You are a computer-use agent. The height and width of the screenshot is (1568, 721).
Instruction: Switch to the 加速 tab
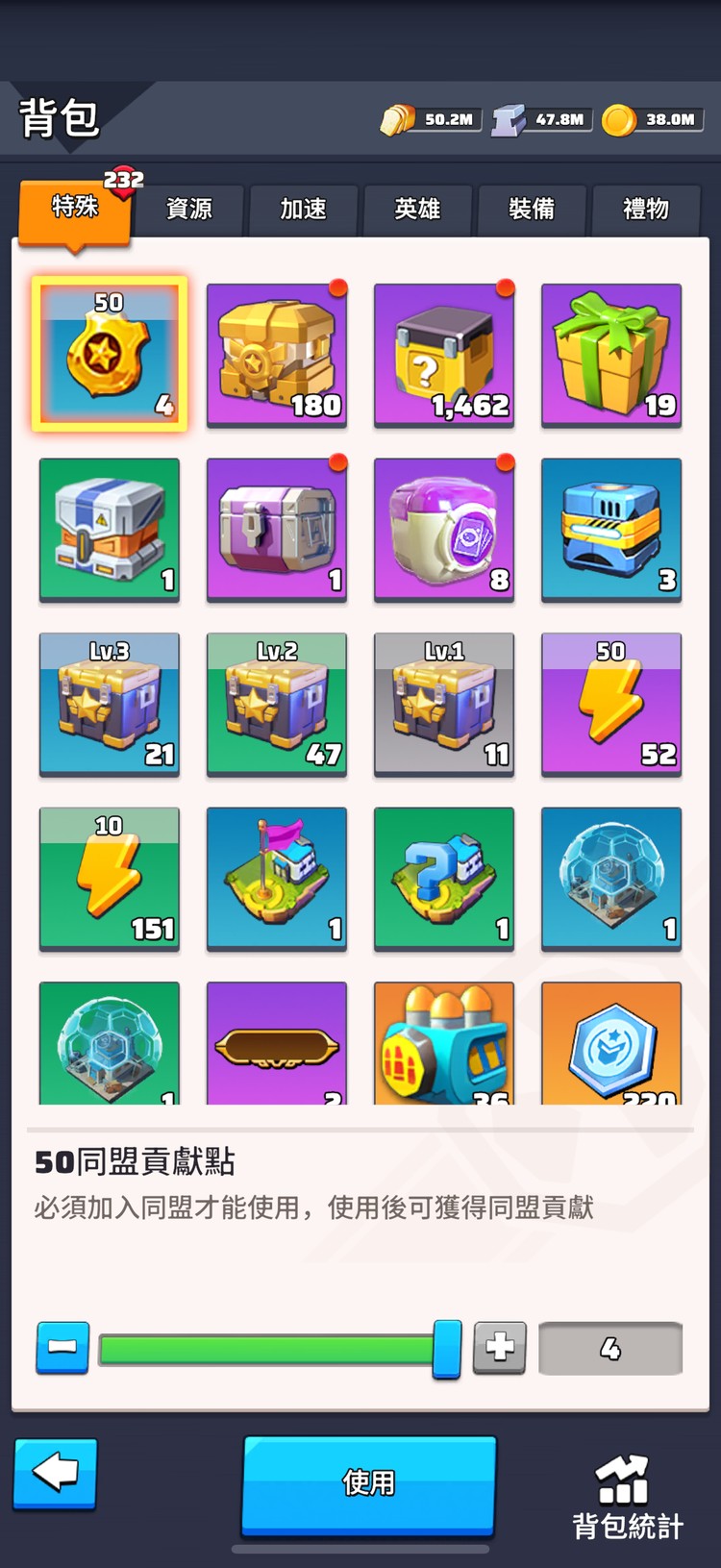click(303, 209)
